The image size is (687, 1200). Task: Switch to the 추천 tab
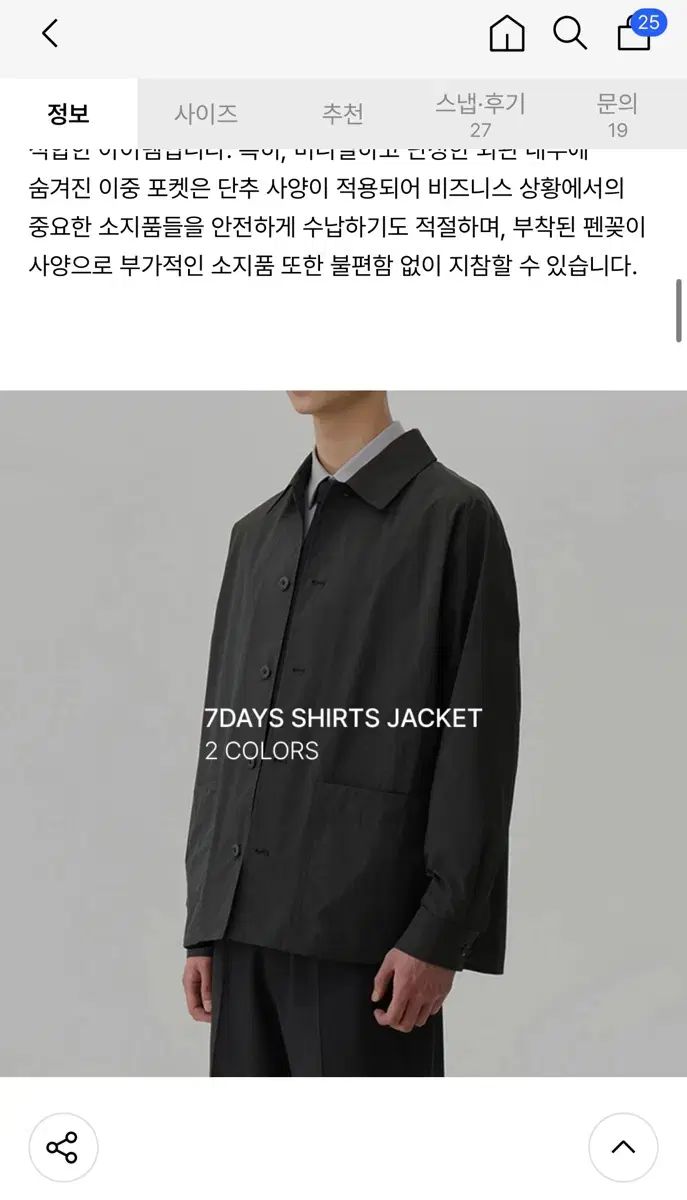click(342, 114)
